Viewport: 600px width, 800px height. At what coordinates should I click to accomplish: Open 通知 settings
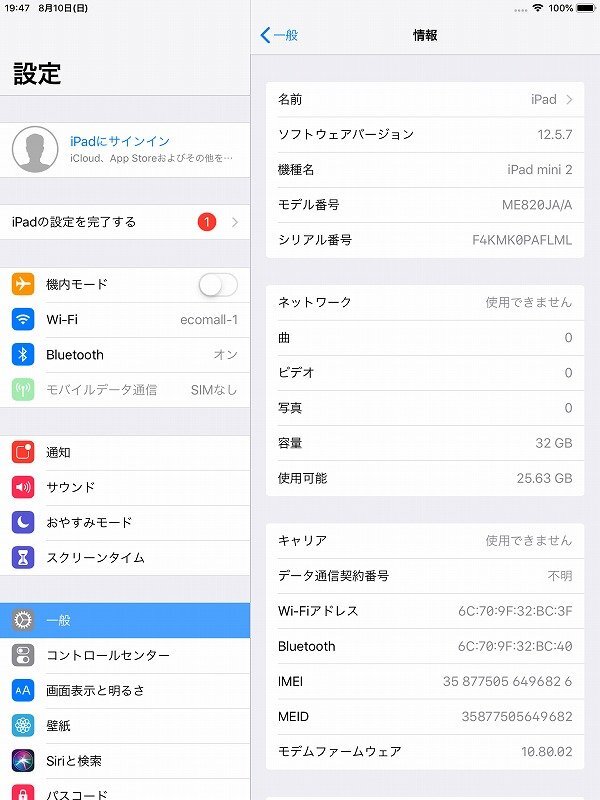125,452
